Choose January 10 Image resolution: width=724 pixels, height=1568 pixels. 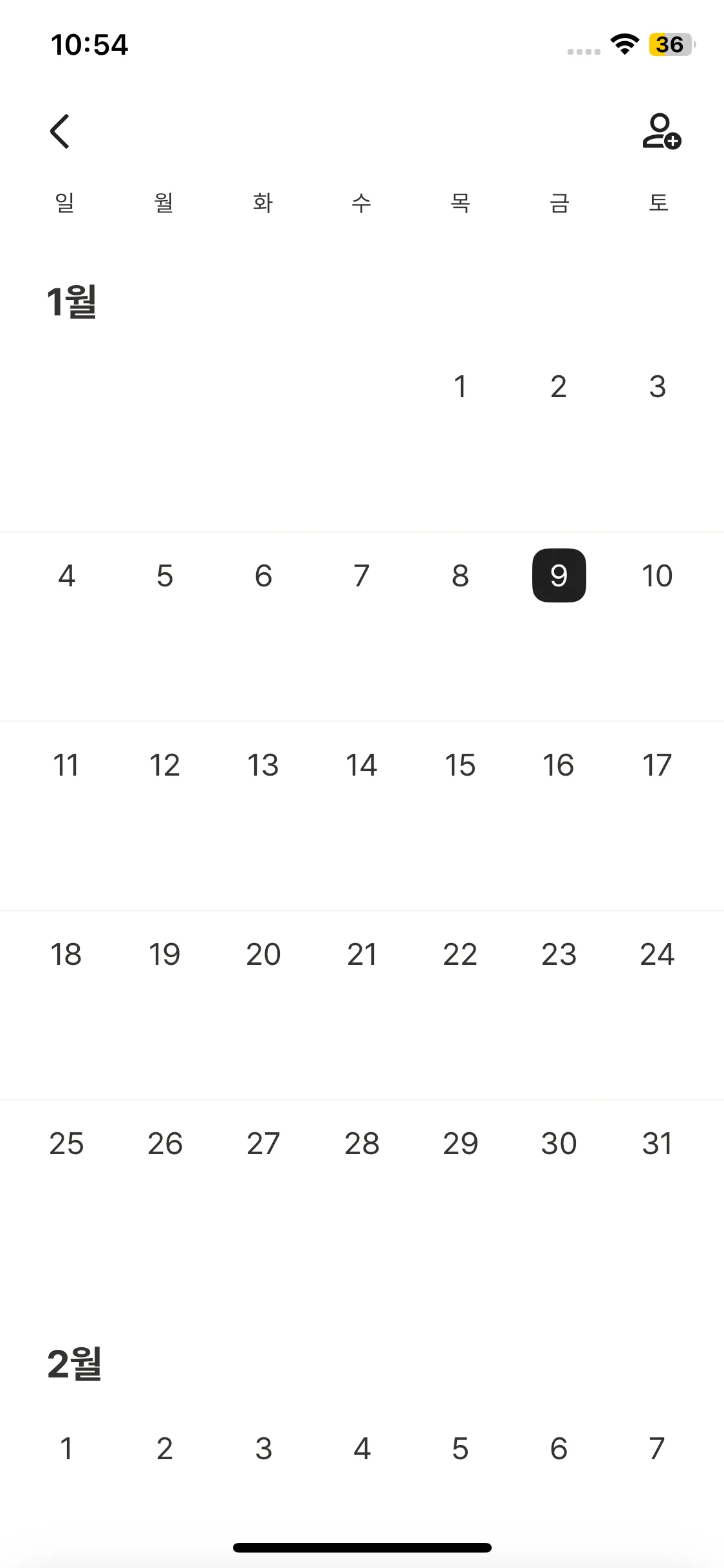coord(657,575)
